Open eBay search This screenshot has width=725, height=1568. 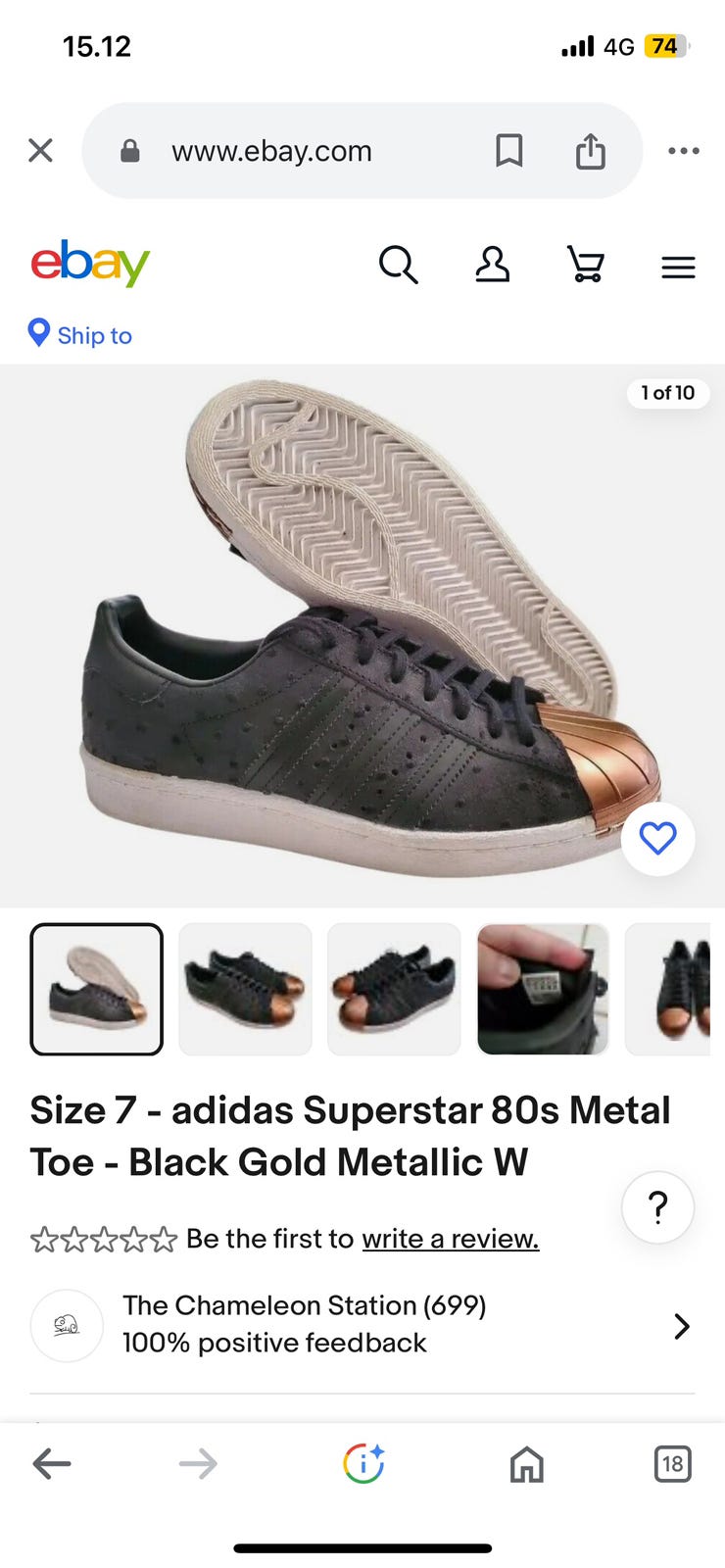tap(398, 265)
